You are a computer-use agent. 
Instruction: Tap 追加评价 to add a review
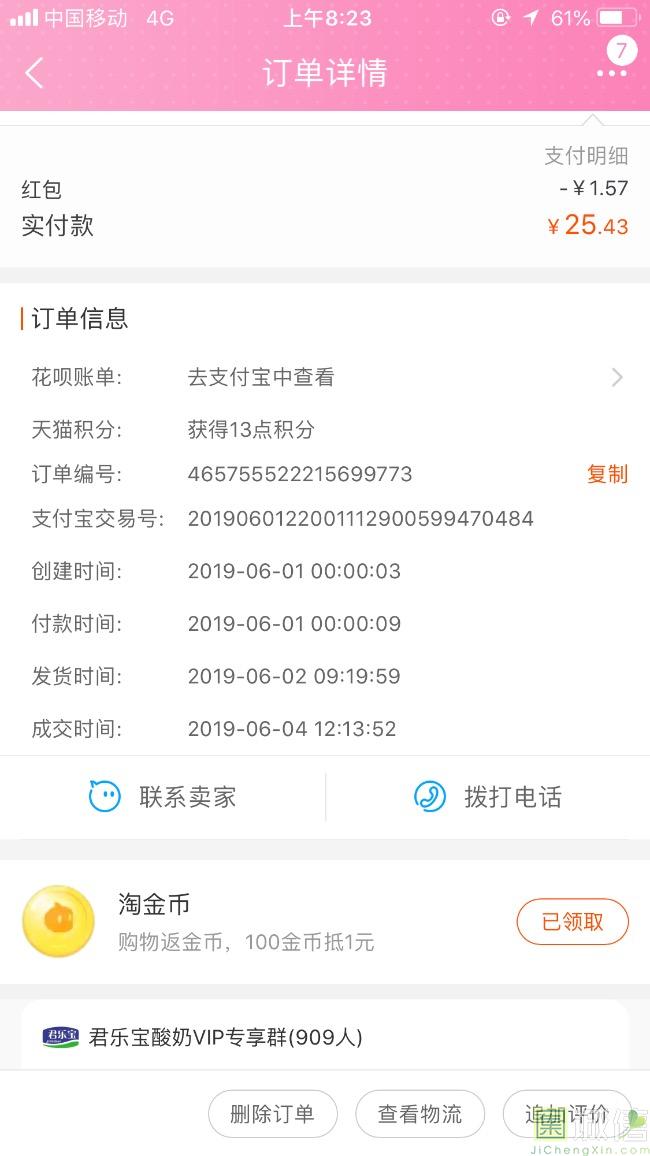coord(567,1114)
